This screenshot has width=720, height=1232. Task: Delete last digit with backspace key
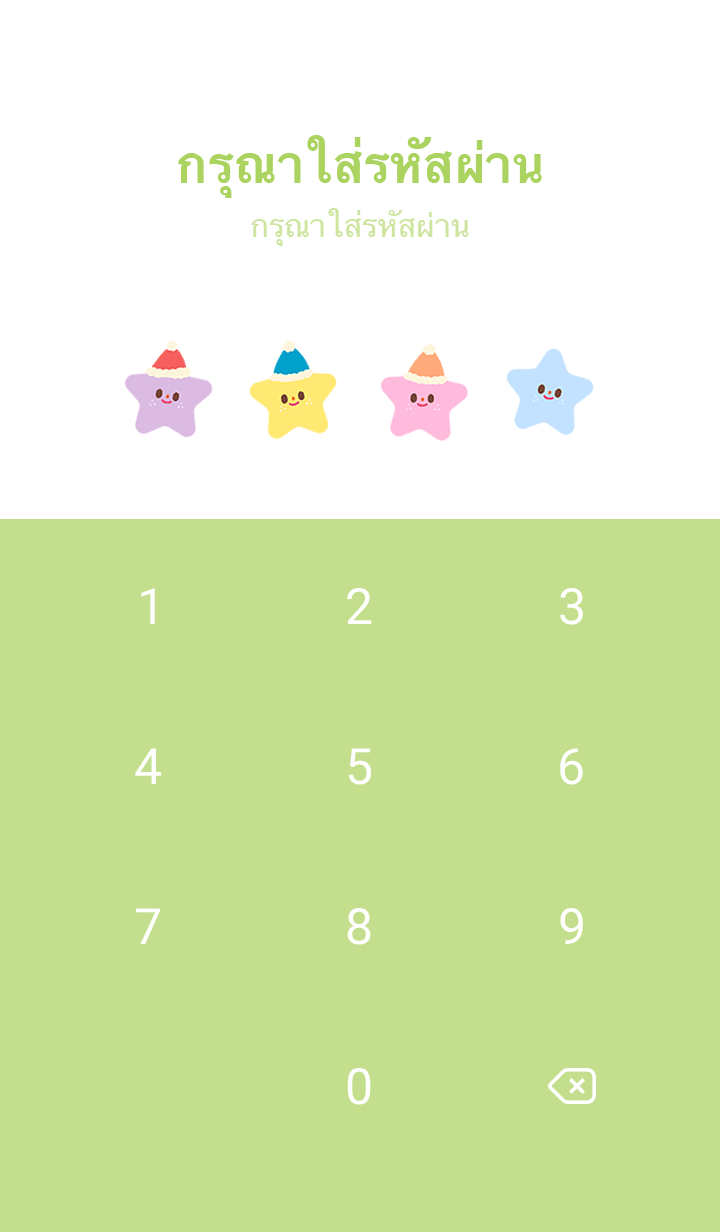point(572,1086)
